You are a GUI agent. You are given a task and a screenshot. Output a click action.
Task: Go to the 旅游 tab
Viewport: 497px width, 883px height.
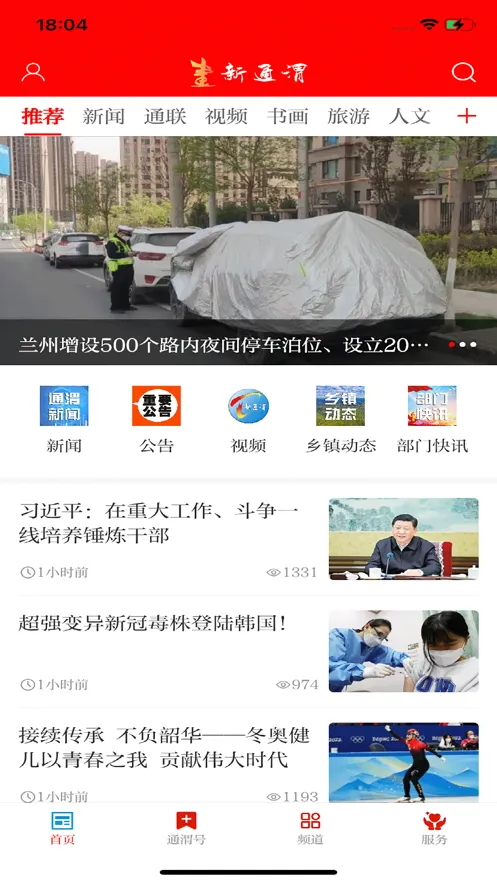[348, 116]
